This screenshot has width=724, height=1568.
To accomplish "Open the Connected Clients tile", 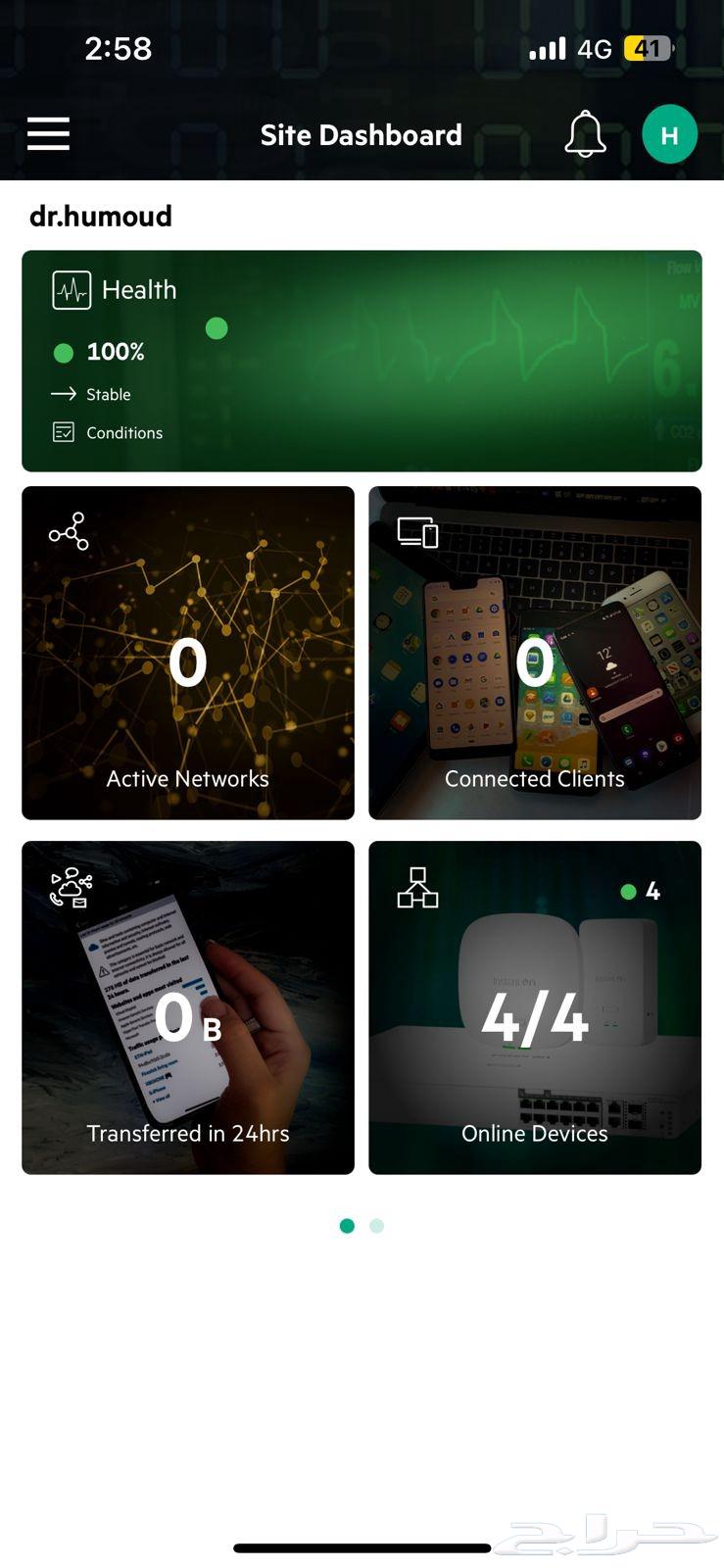I will pos(535,653).
